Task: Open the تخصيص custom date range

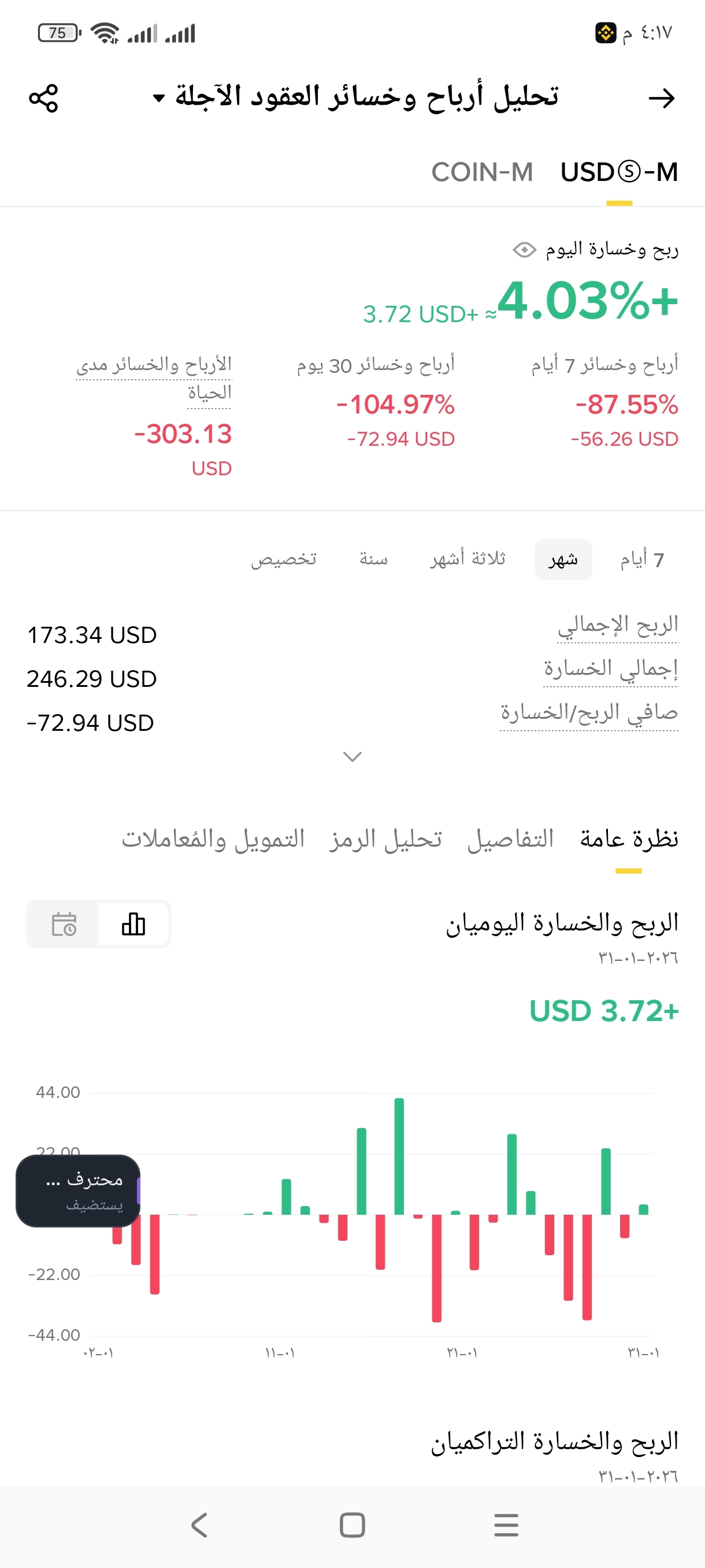Action: (x=284, y=559)
